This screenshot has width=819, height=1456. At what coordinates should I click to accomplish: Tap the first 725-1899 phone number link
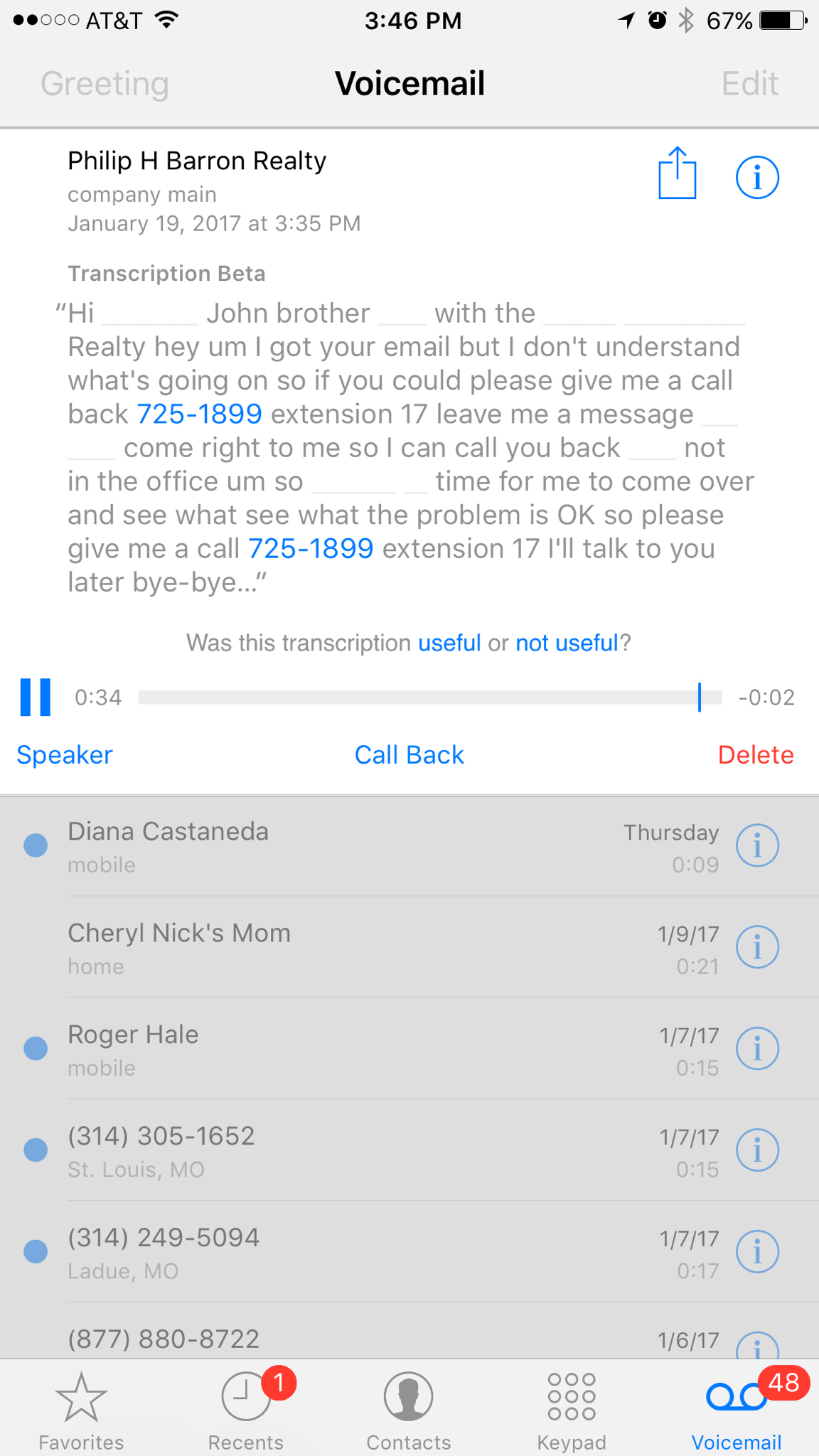tap(199, 414)
